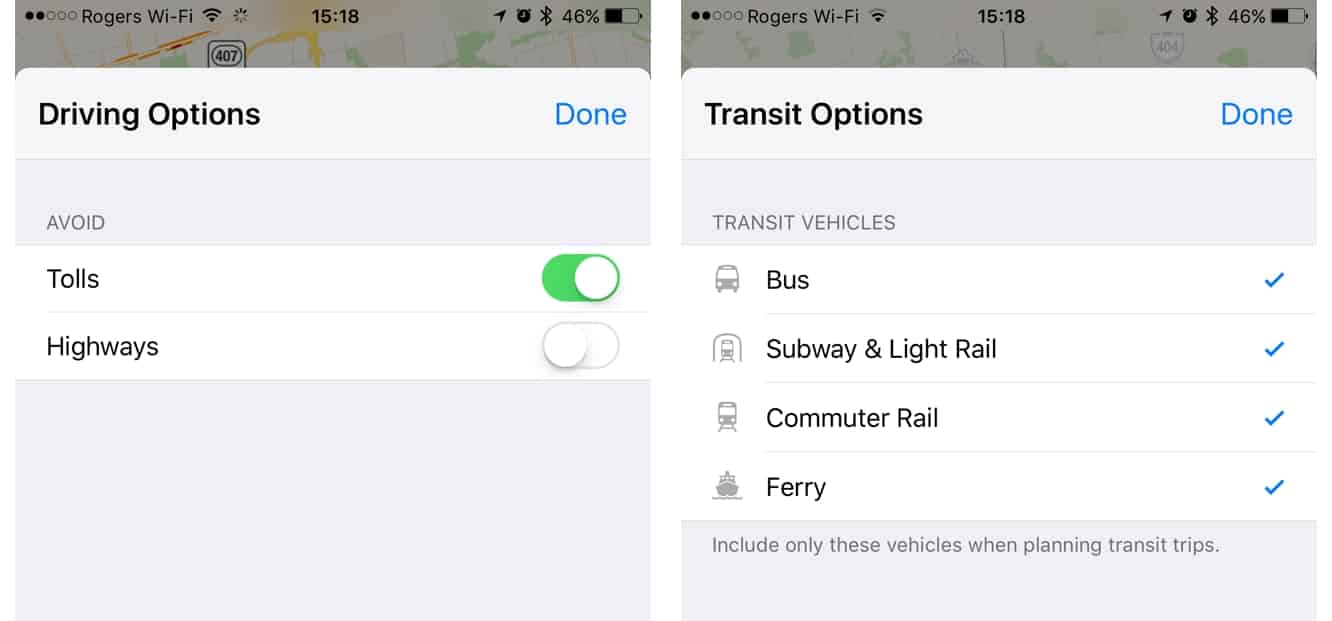Close Transit Options with Done

pyautogui.click(x=1256, y=114)
